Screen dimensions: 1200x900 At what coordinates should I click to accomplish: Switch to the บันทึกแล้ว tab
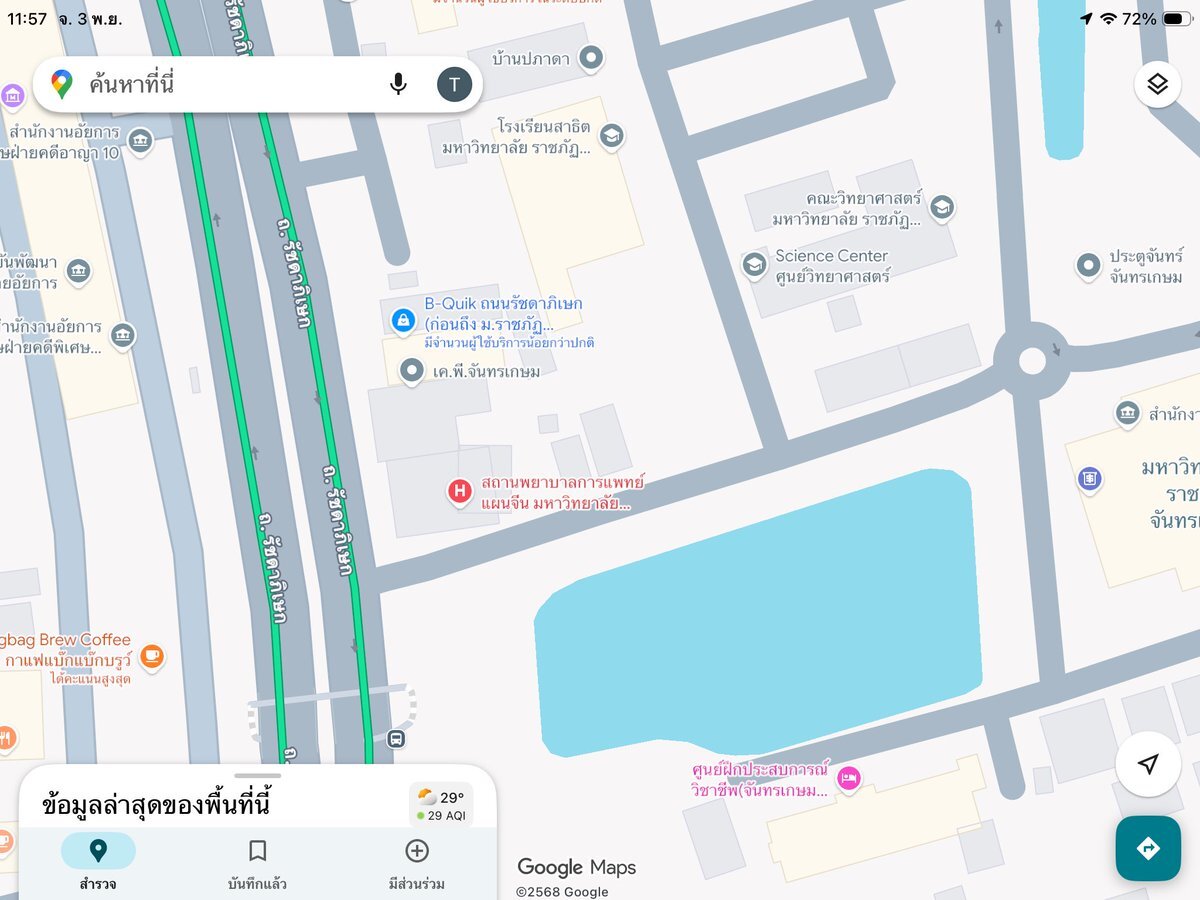(x=257, y=862)
